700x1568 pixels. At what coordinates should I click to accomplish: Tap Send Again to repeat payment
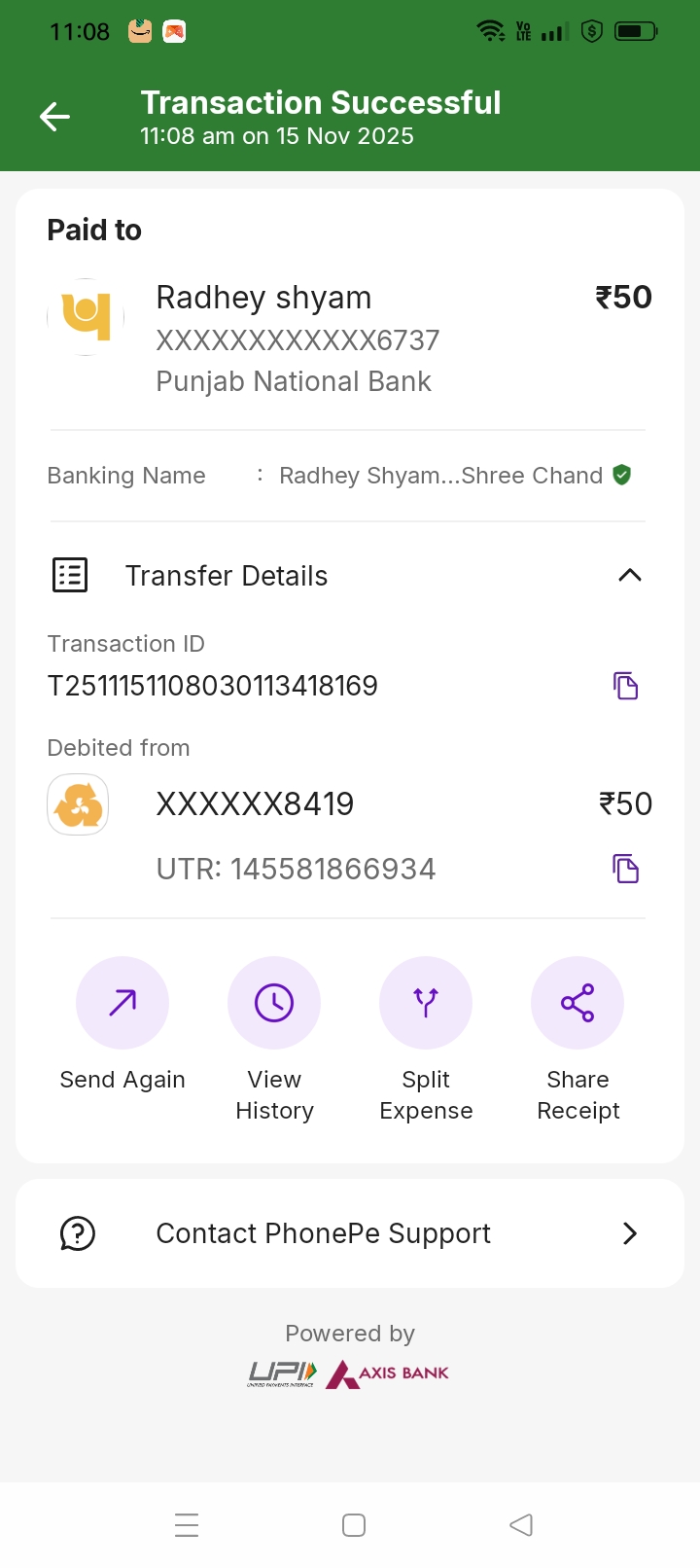[122, 1003]
